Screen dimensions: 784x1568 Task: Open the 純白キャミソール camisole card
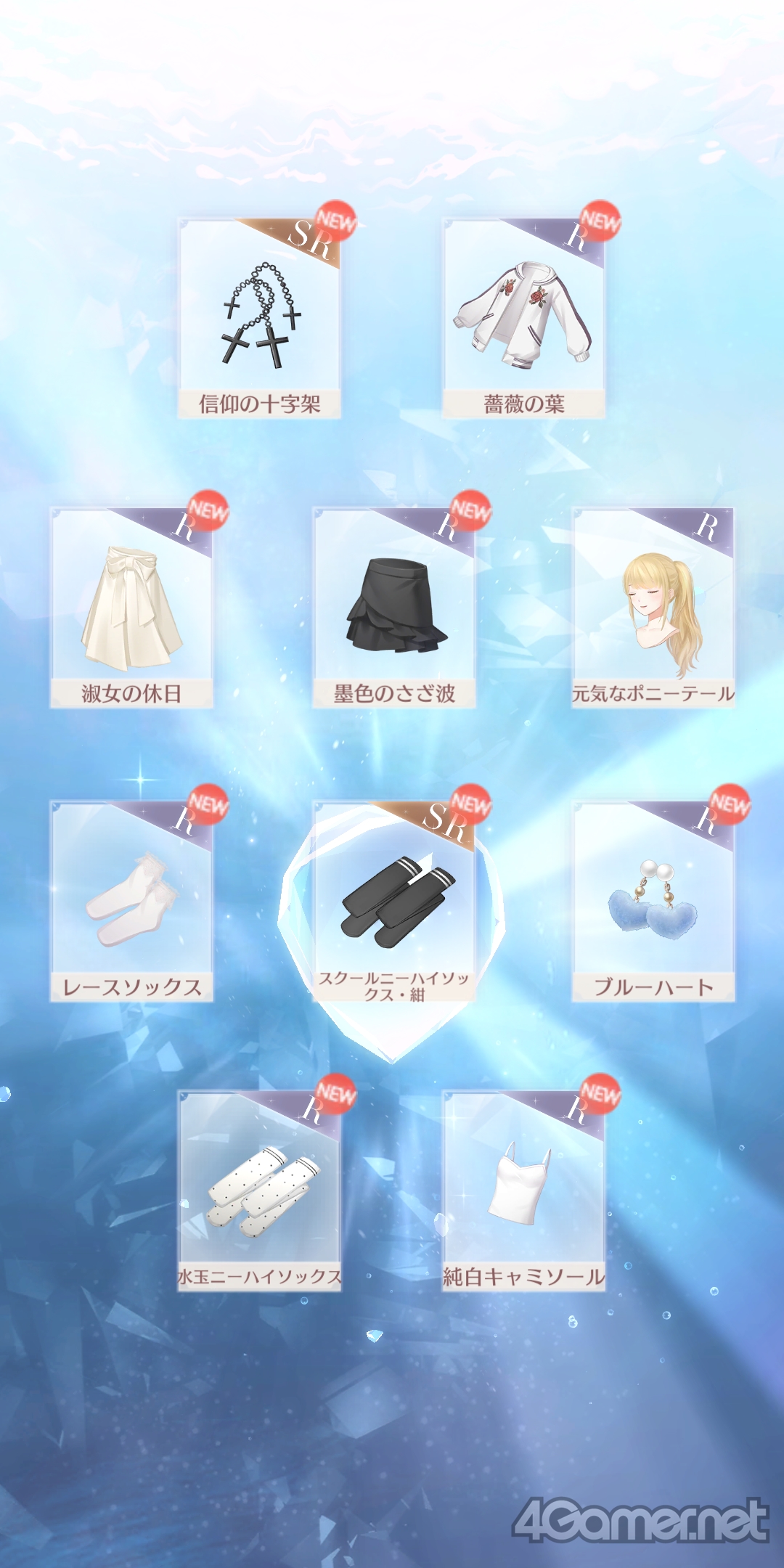(x=523, y=1191)
